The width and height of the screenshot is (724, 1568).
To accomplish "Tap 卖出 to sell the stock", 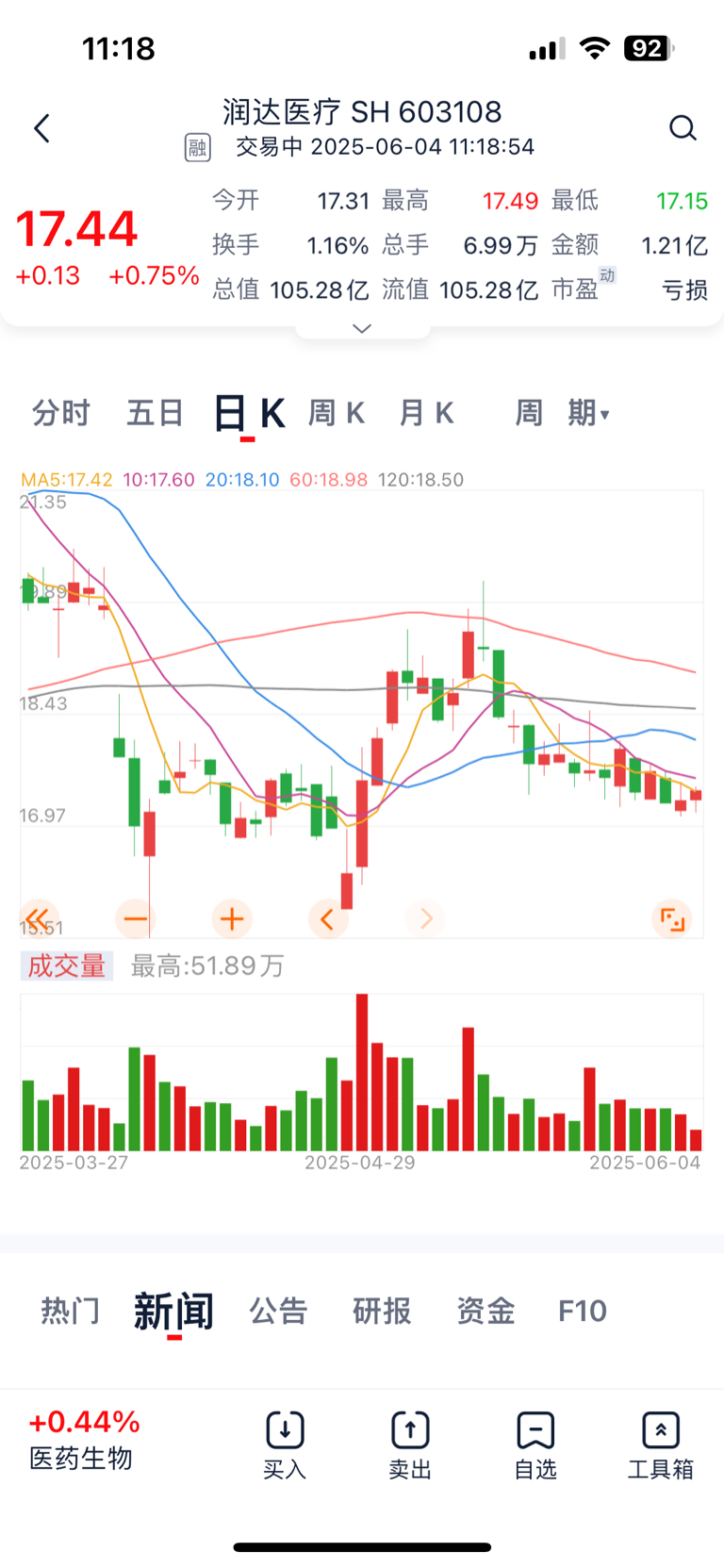I will coord(410,1445).
